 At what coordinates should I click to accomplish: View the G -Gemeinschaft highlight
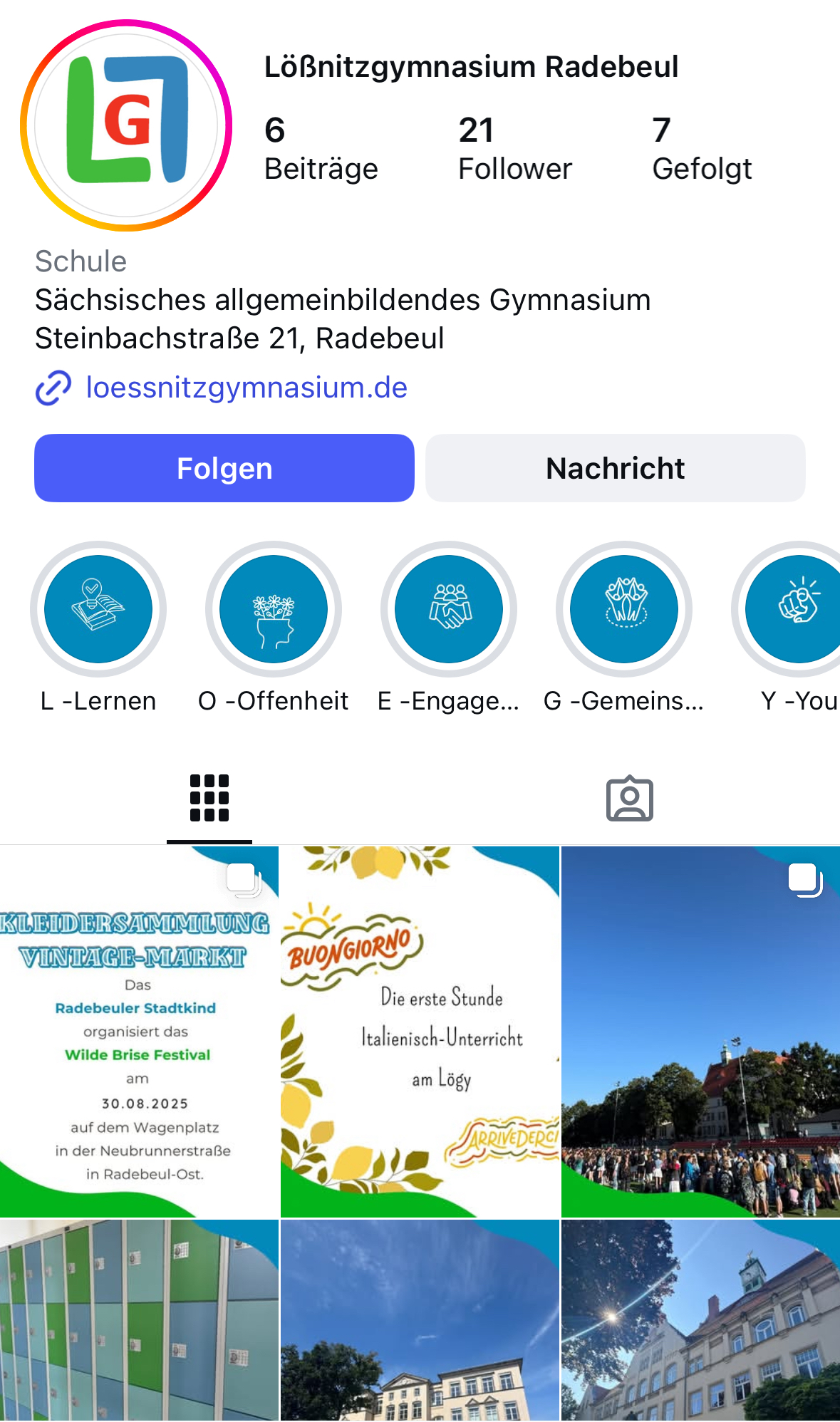coord(624,610)
